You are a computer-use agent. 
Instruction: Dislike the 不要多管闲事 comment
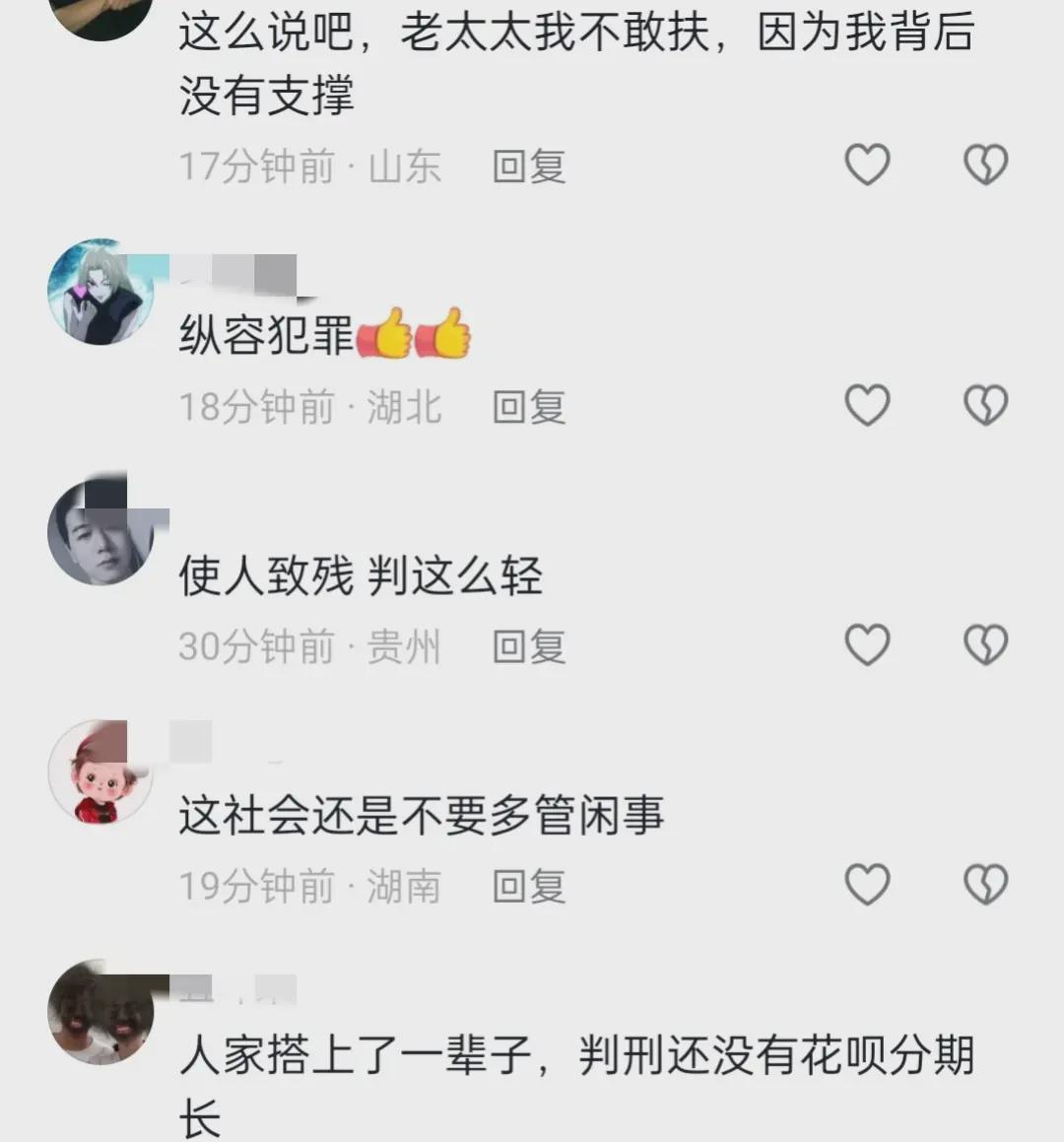[985, 885]
